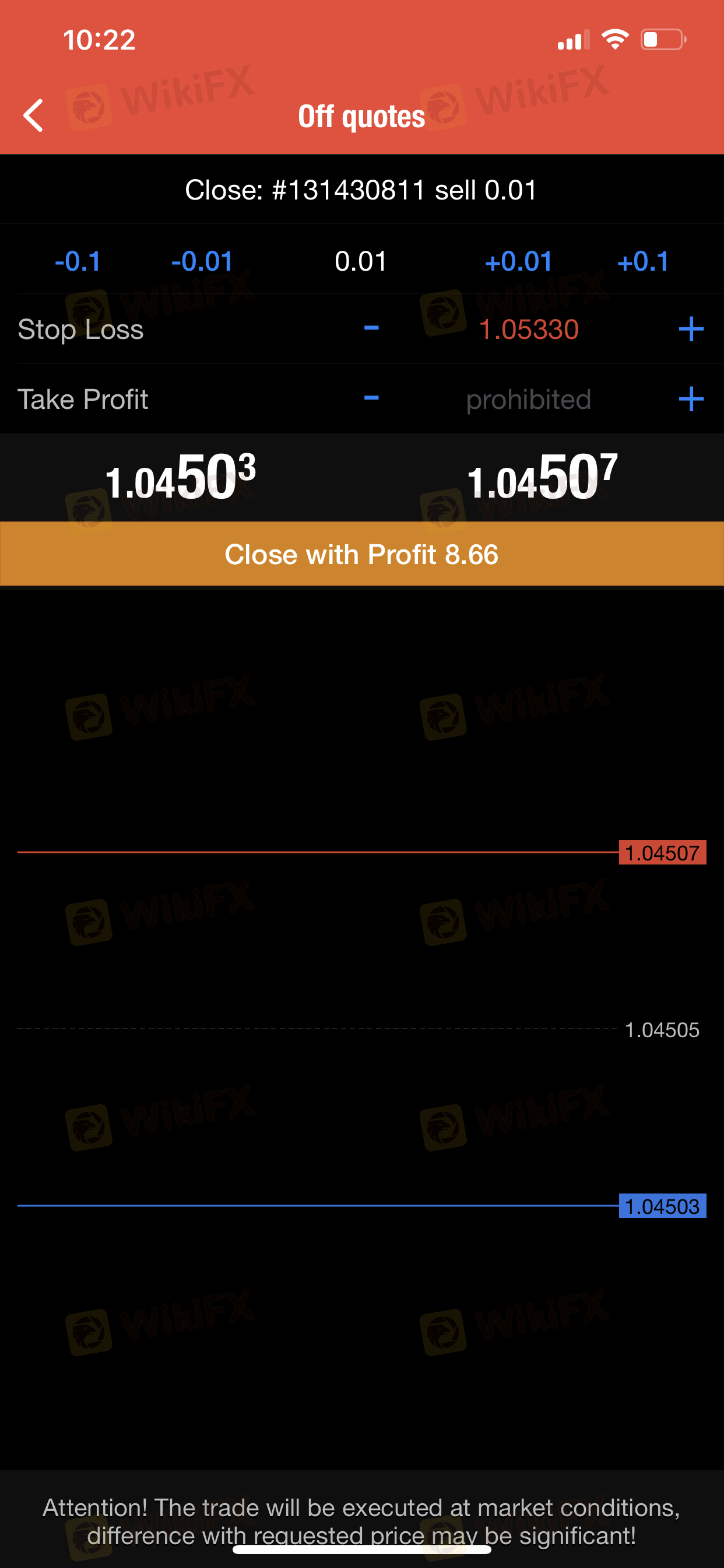
Task: Raise the Stop Loss with plus
Action: pyautogui.click(x=691, y=330)
